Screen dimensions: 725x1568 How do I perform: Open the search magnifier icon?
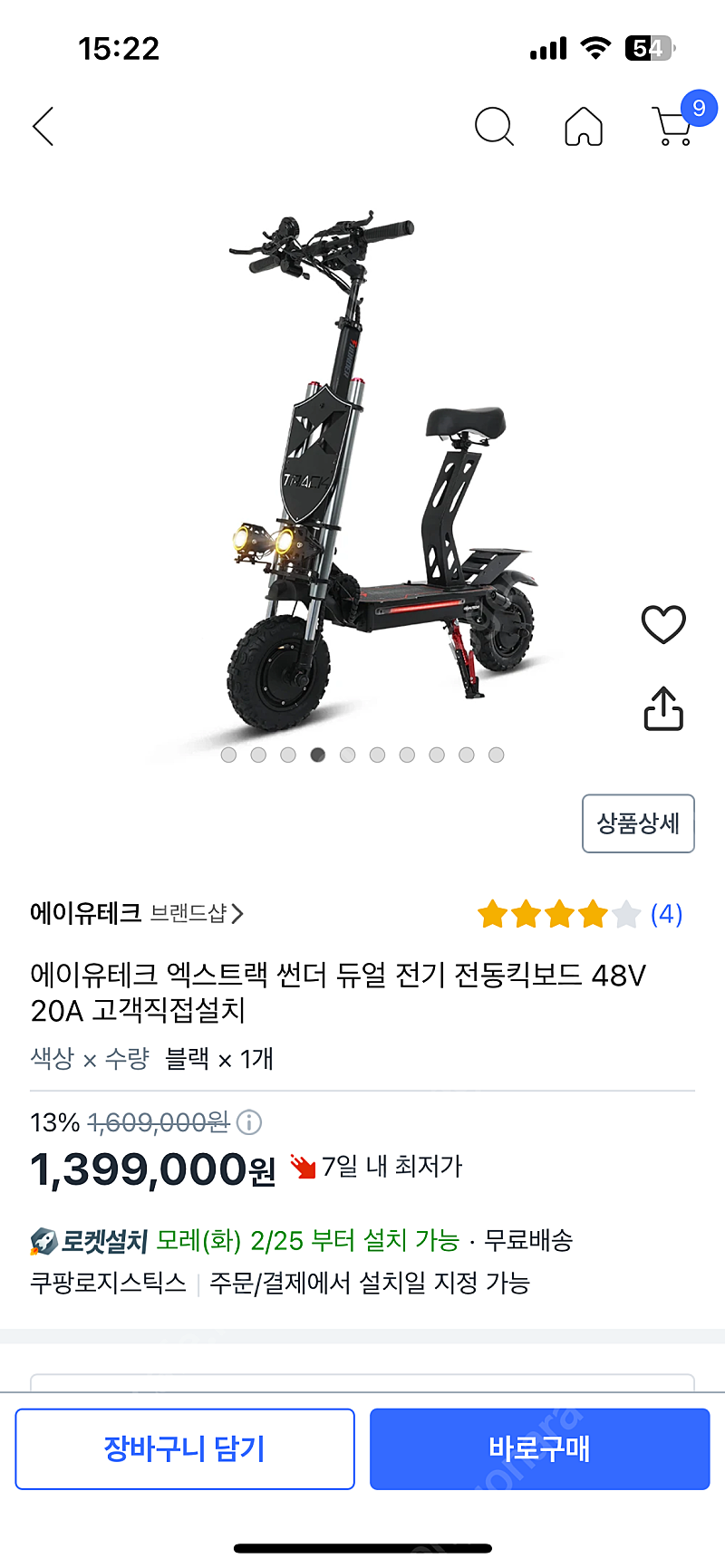tap(494, 126)
